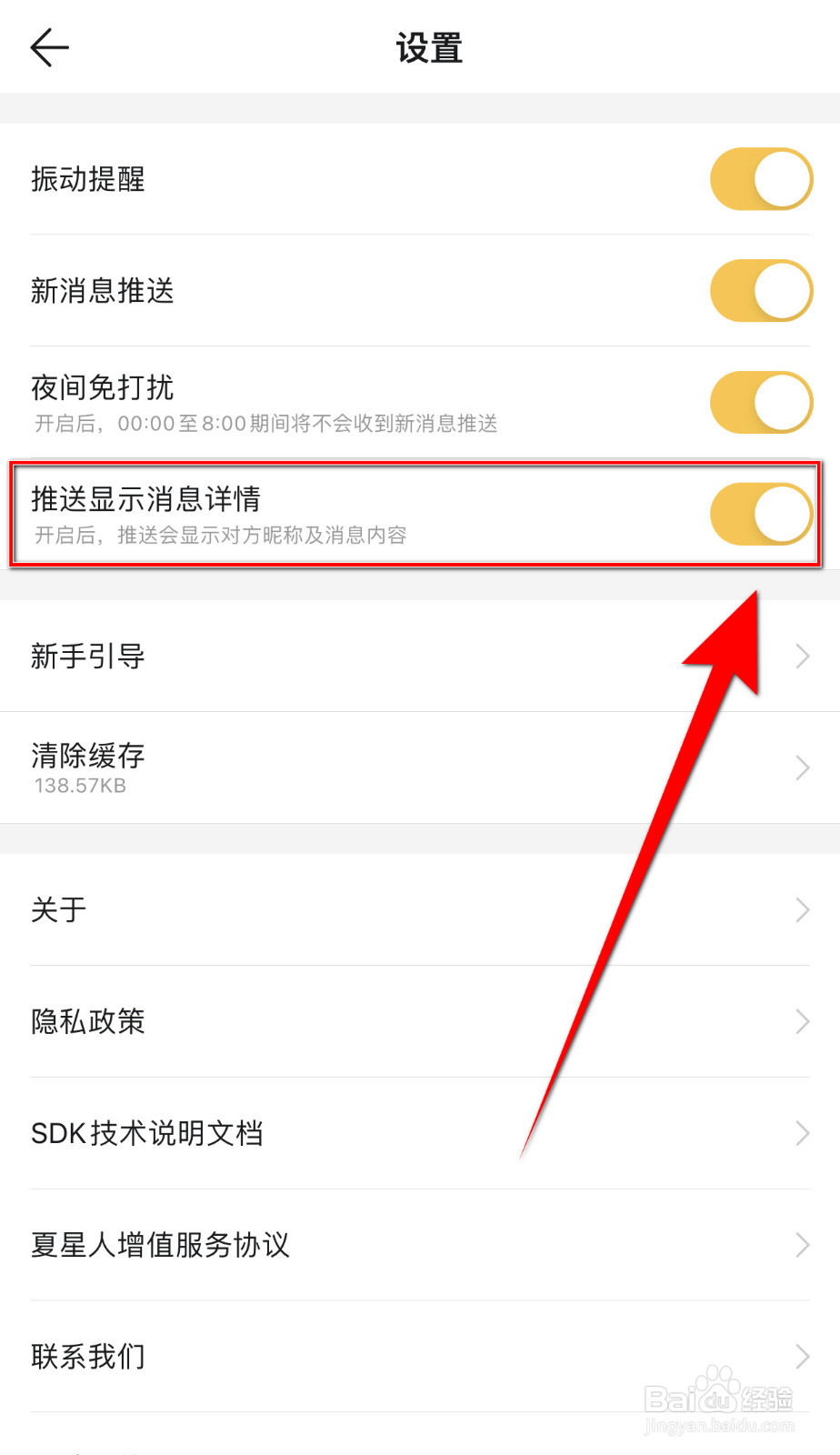Disable 夜间免打扰 night do-not-disturb mode
This screenshot has width=840, height=1455.
point(761,402)
